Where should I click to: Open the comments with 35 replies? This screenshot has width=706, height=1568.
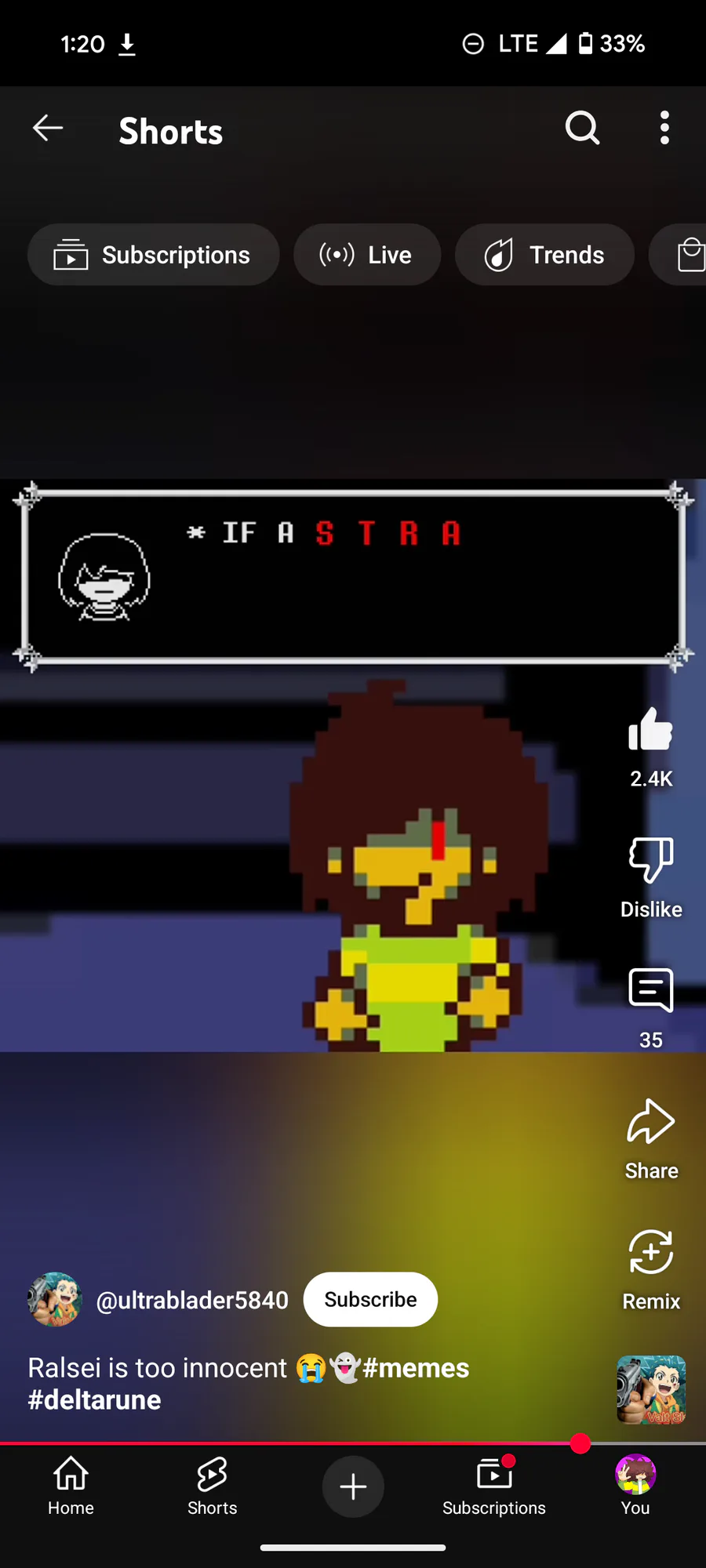[650, 991]
